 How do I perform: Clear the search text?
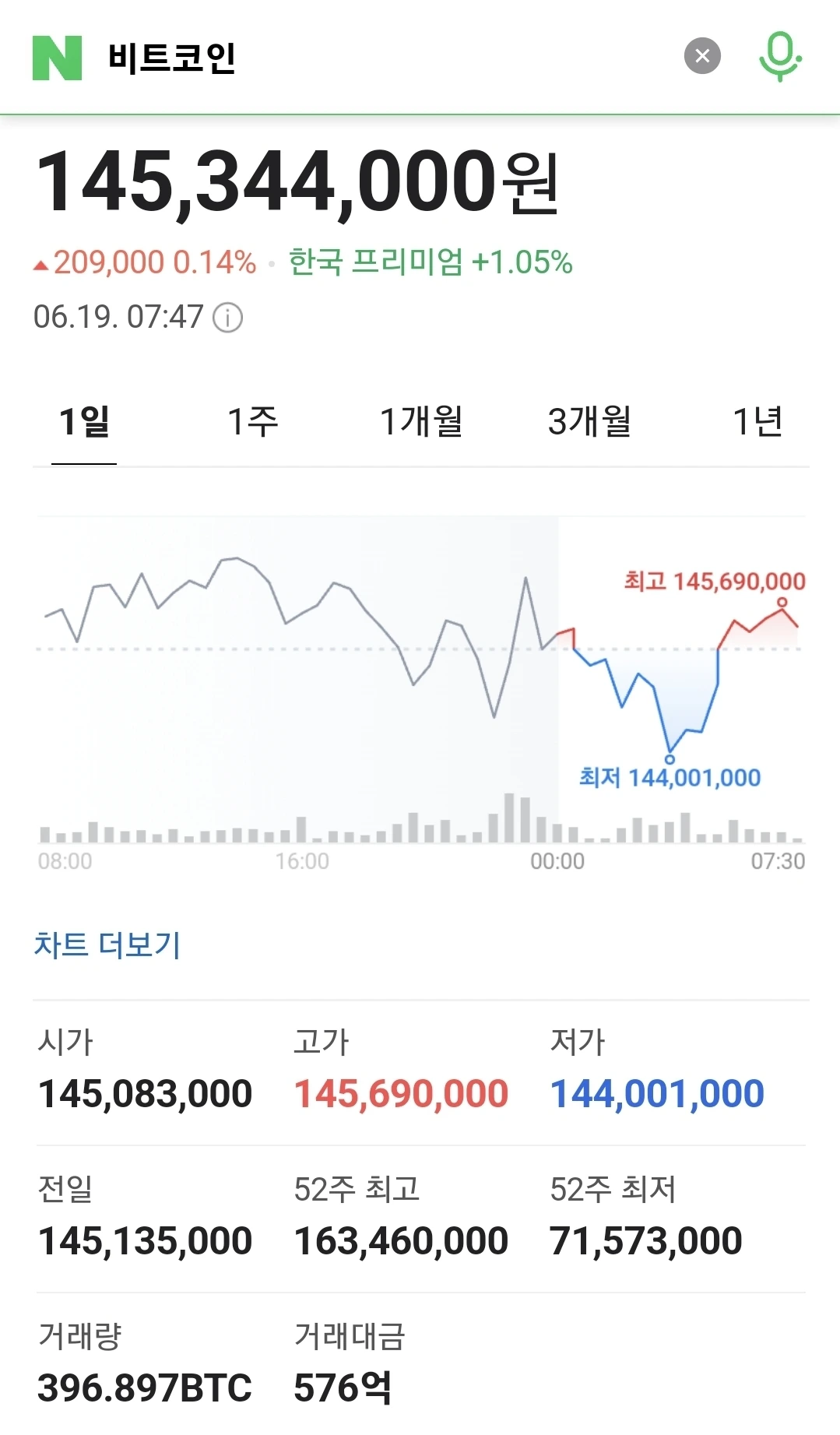702,56
